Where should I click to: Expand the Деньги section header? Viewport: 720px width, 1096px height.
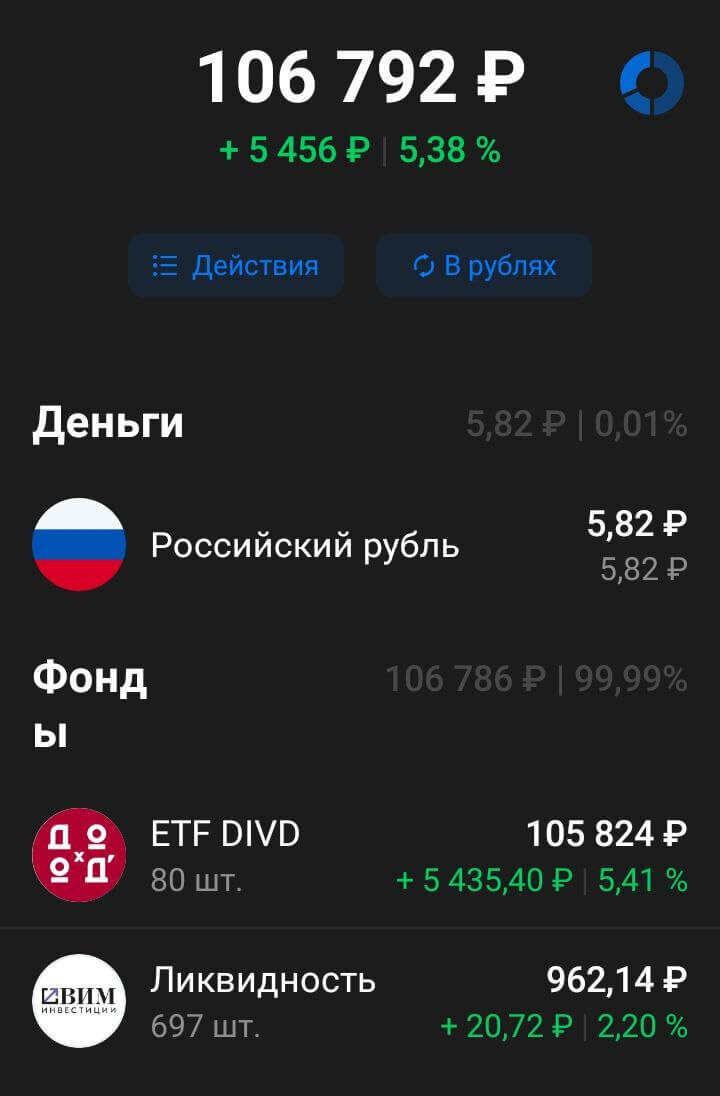click(108, 423)
